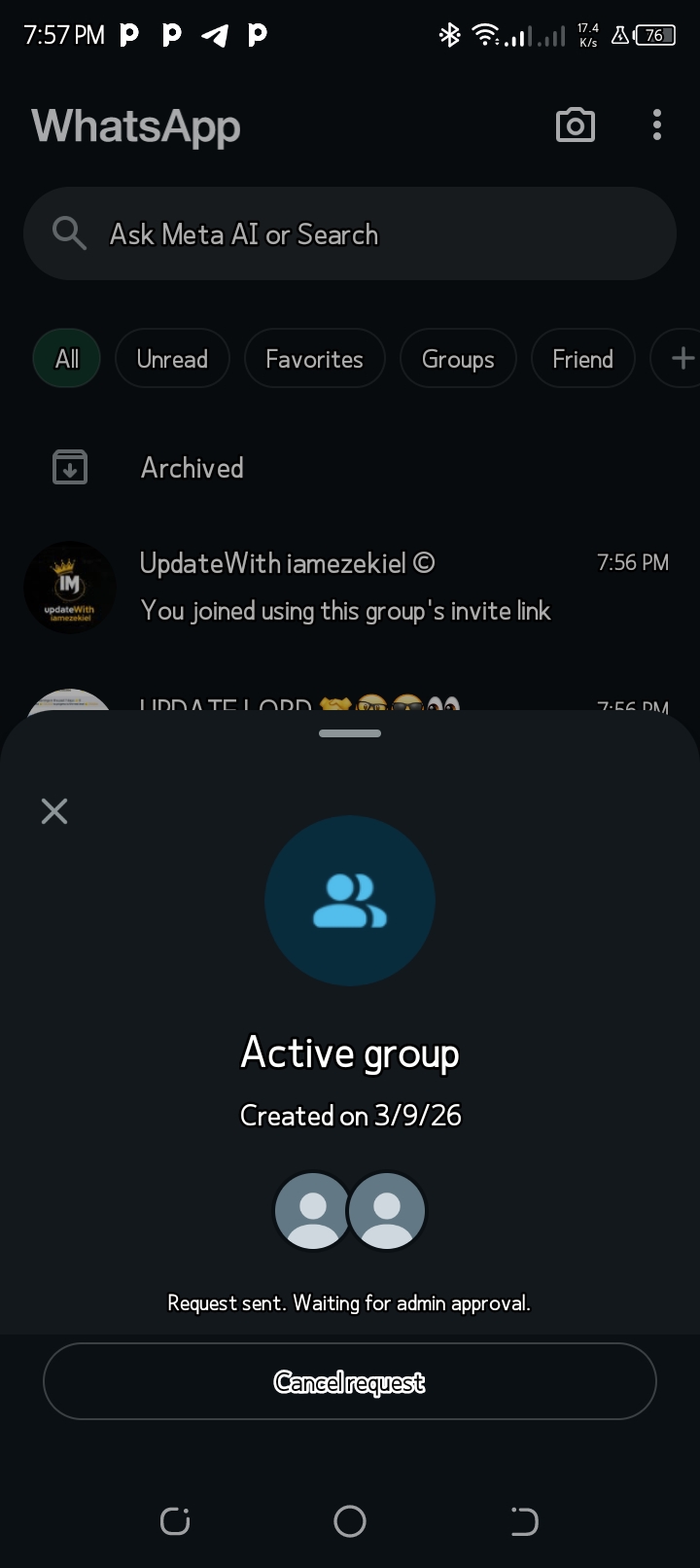Filter chats by Unread

172,359
